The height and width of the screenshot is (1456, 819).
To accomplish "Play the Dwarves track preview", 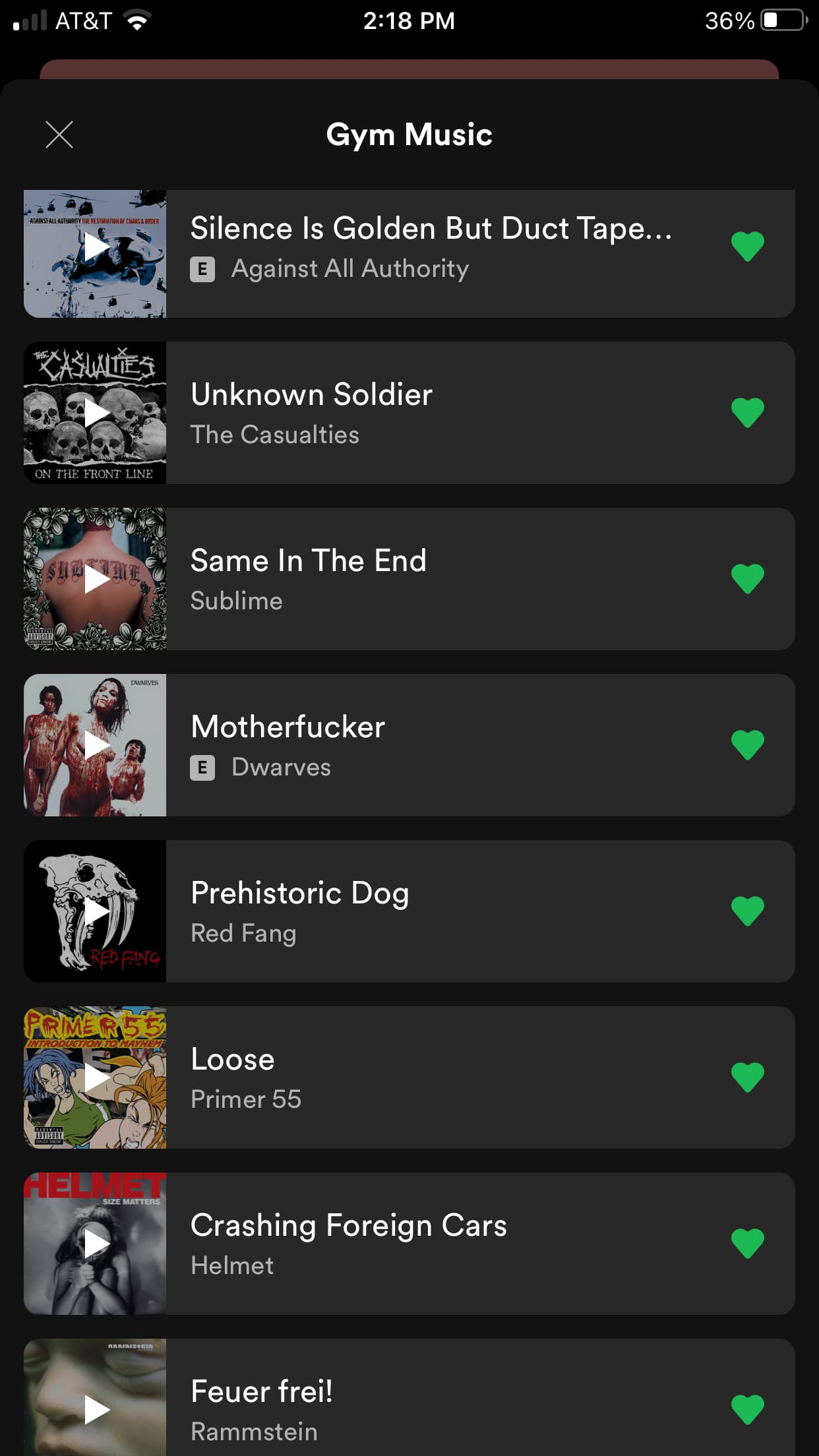I will click(96, 746).
